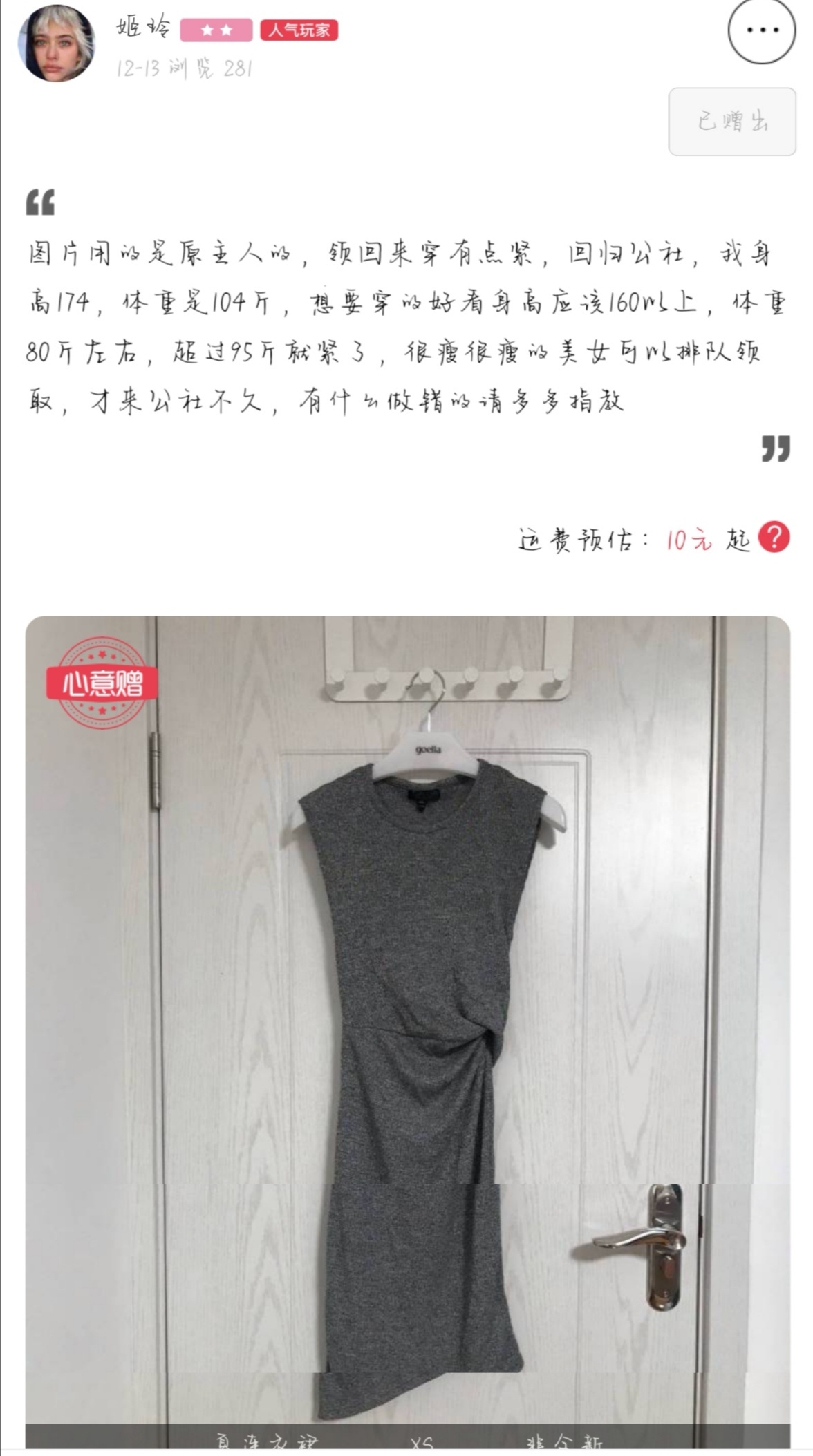View the gray dress photo
The image size is (813, 1456).
(408, 1031)
